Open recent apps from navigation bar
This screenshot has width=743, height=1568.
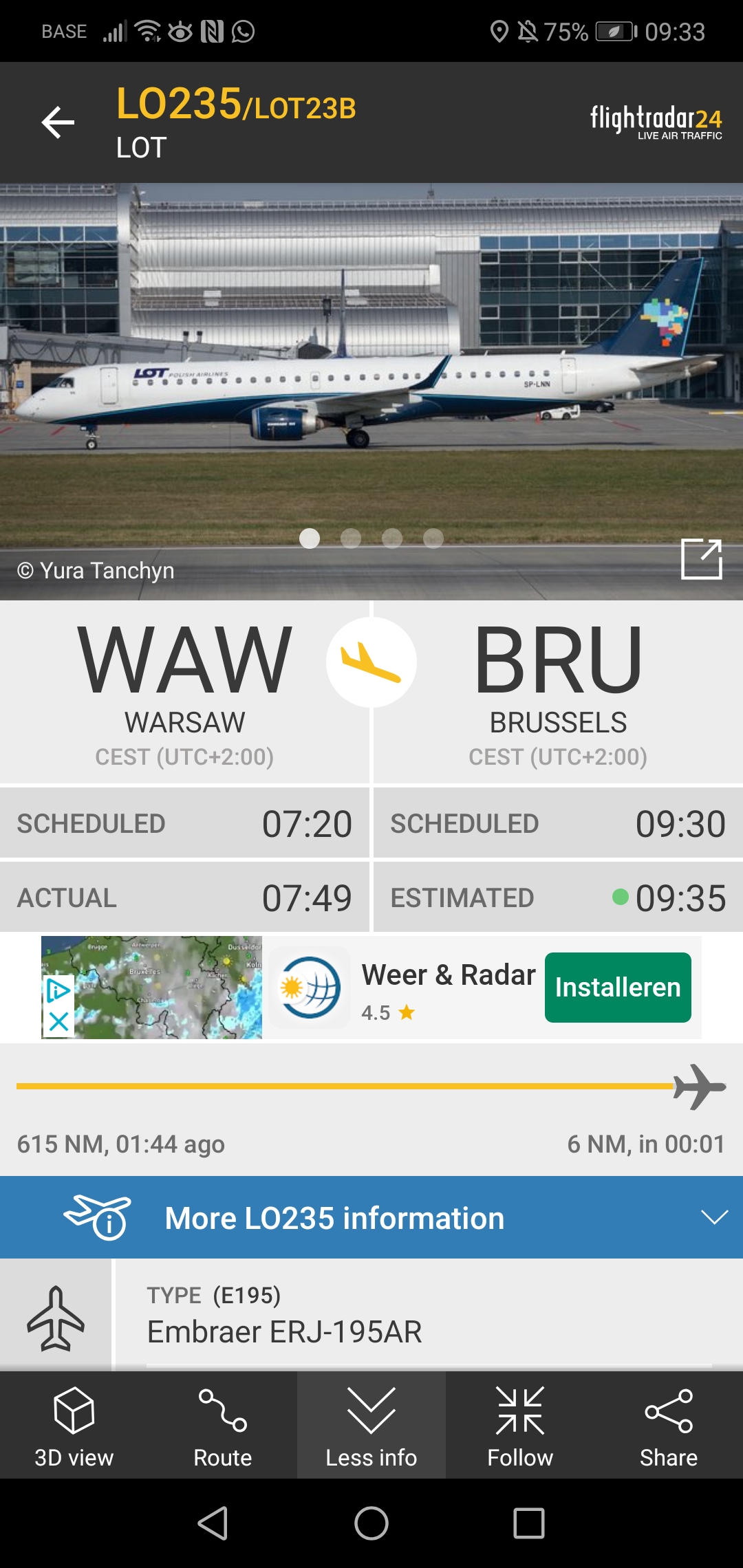[x=529, y=1523]
